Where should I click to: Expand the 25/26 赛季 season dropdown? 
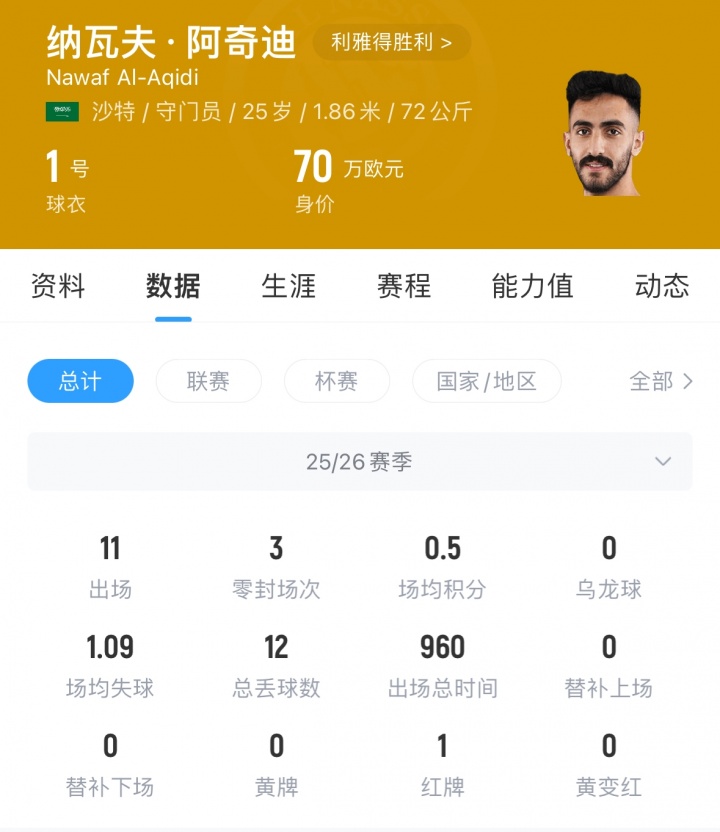(360, 461)
